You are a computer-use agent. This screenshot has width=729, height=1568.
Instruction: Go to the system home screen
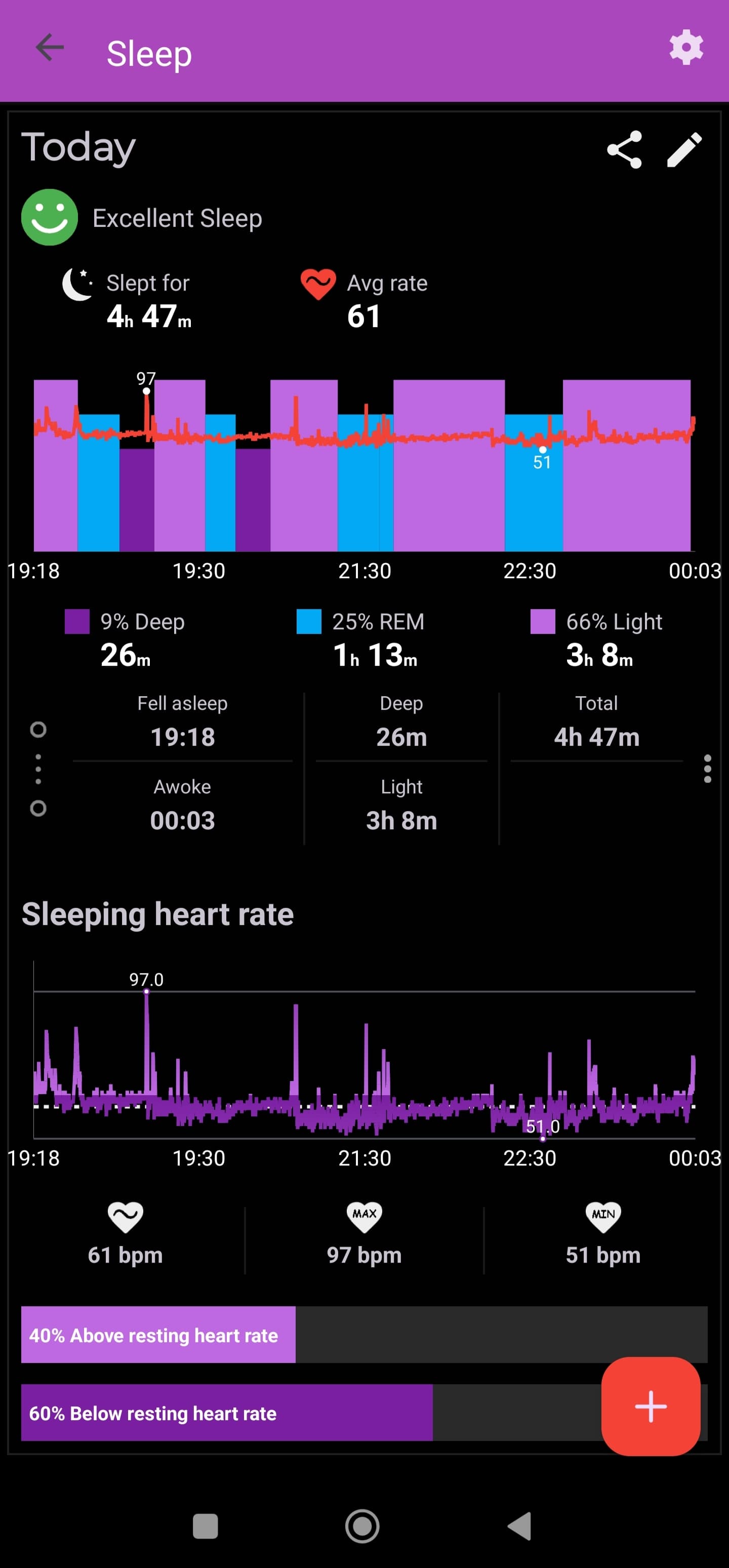(x=362, y=1526)
